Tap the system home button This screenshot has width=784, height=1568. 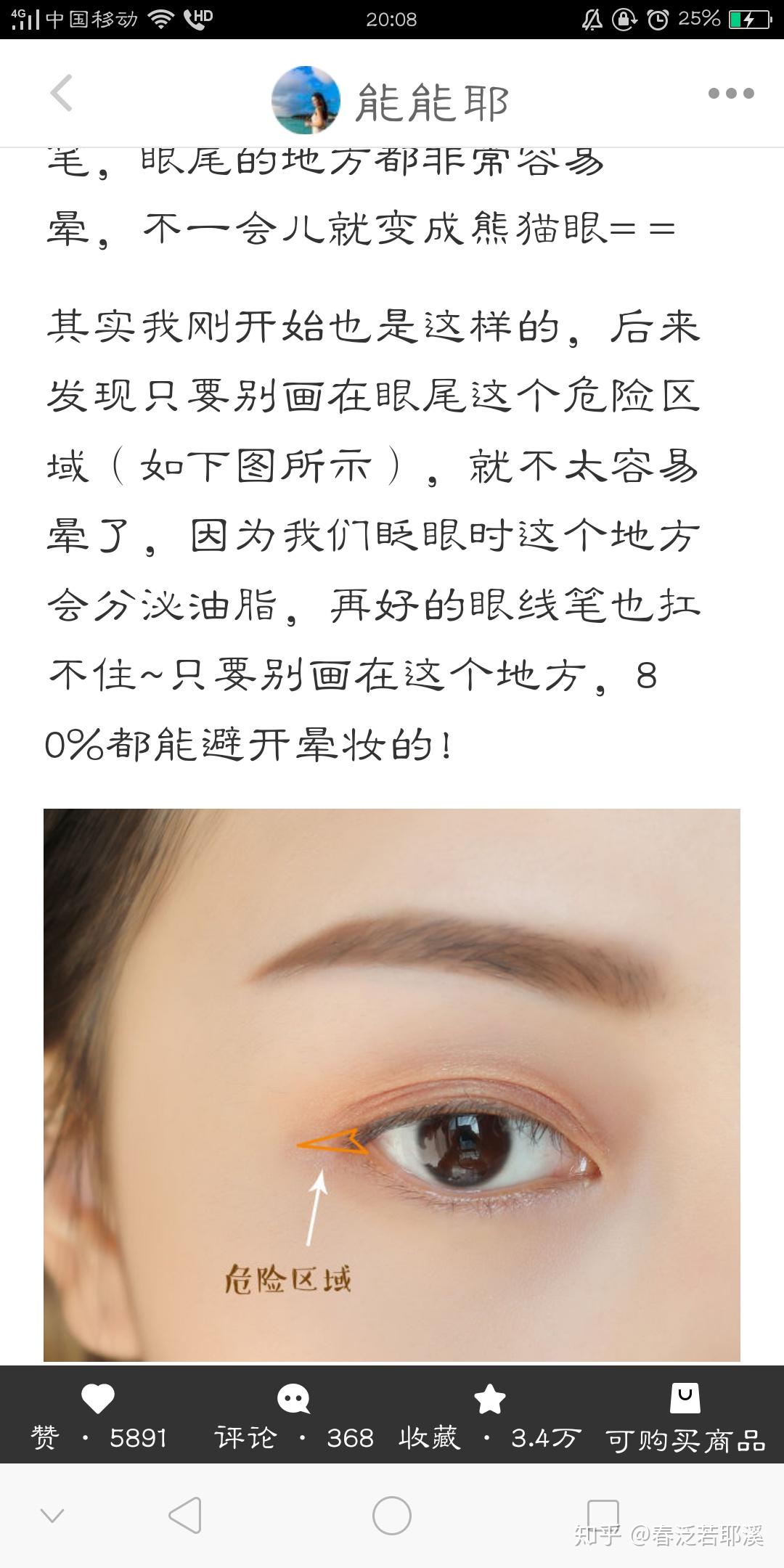click(391, 1516)
